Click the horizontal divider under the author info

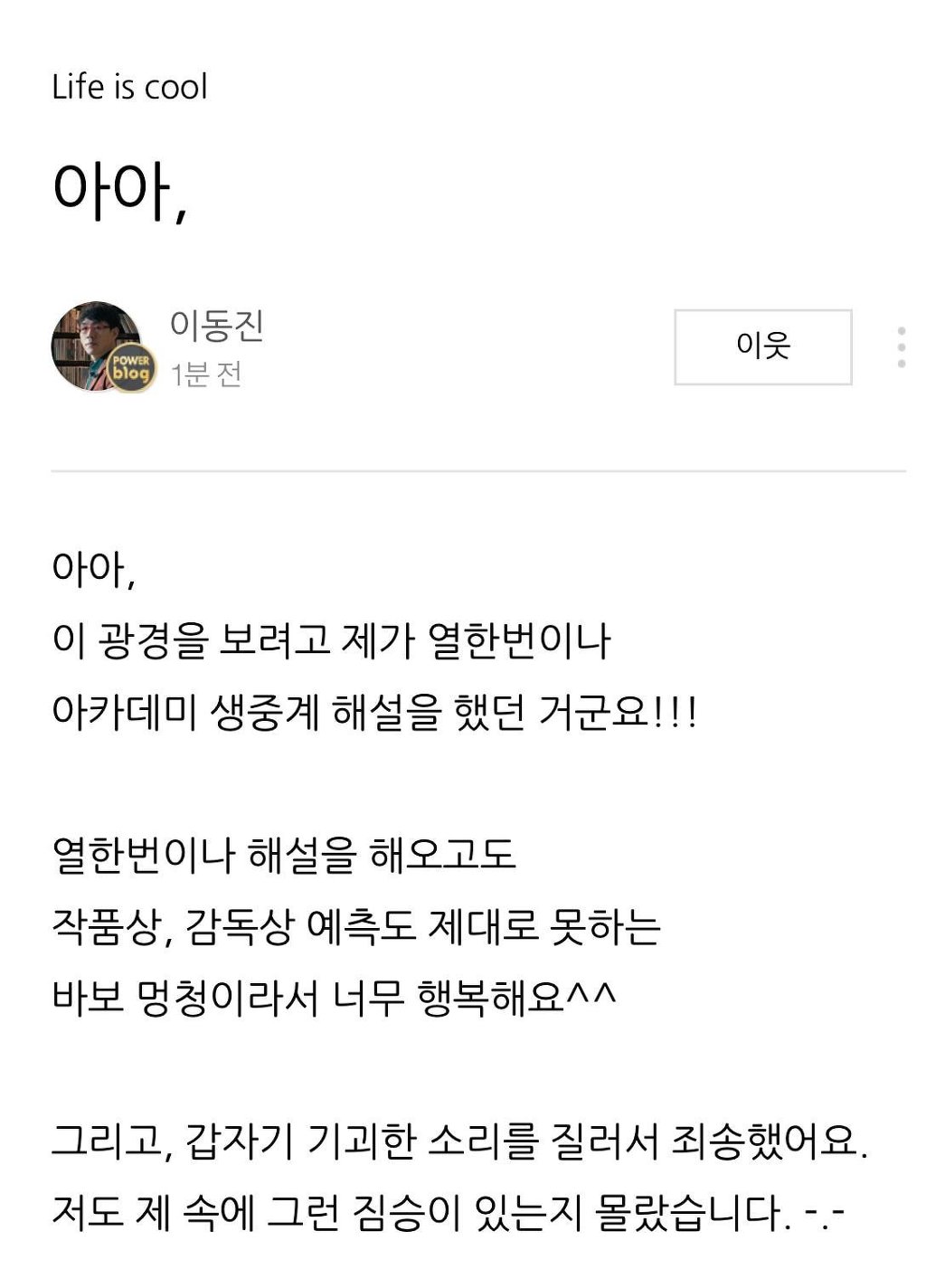[x=463, y=469]
